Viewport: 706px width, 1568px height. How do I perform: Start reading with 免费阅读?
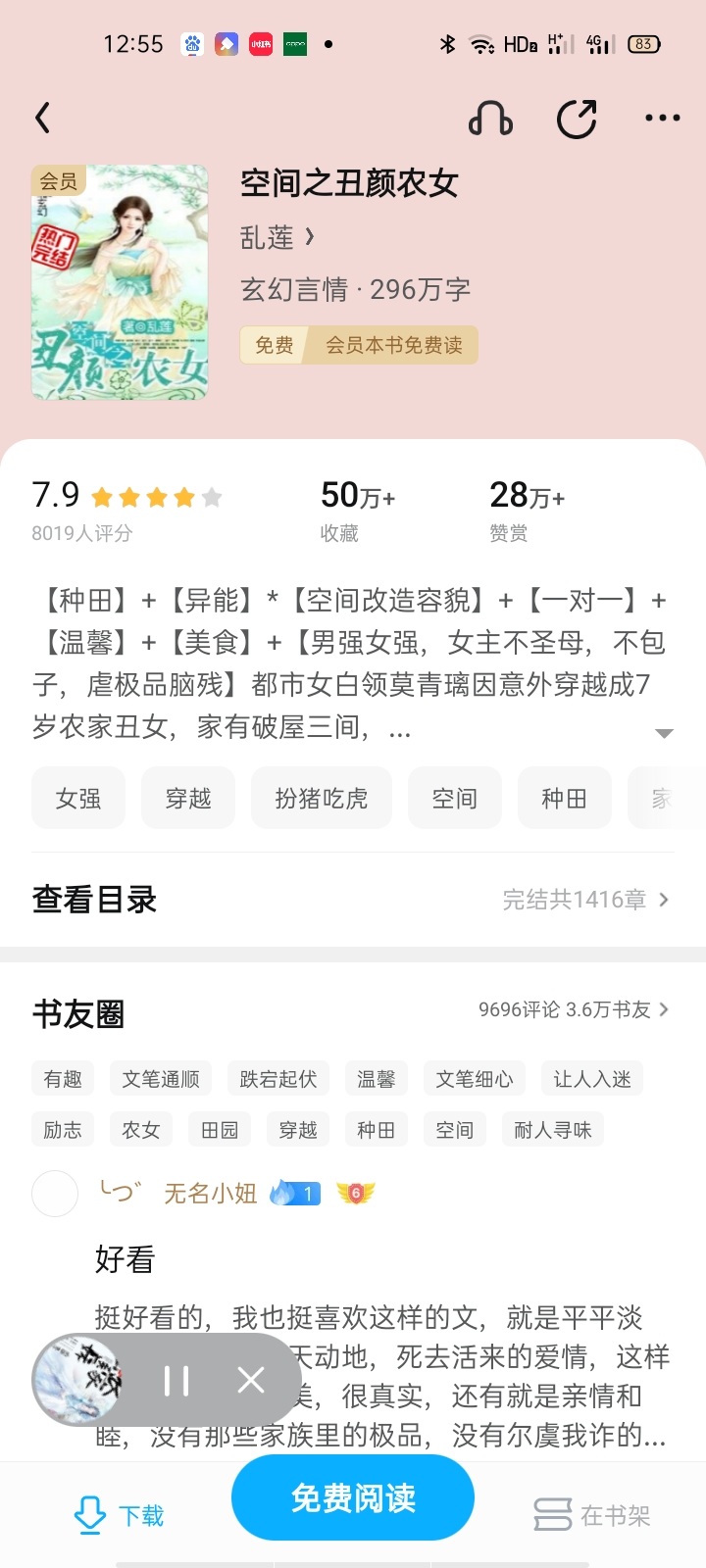(x=353, y=1497)
